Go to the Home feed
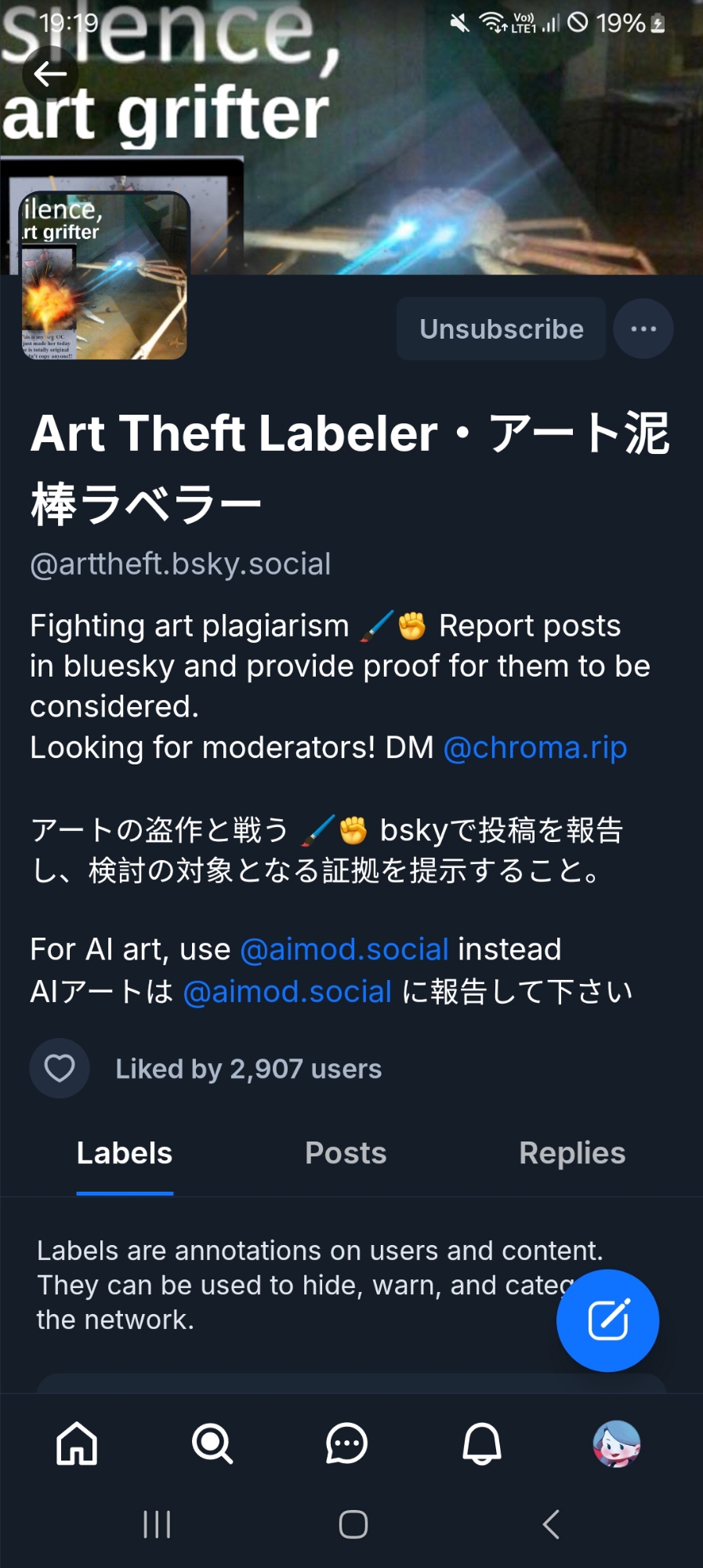 click(x=77, y=1443)
